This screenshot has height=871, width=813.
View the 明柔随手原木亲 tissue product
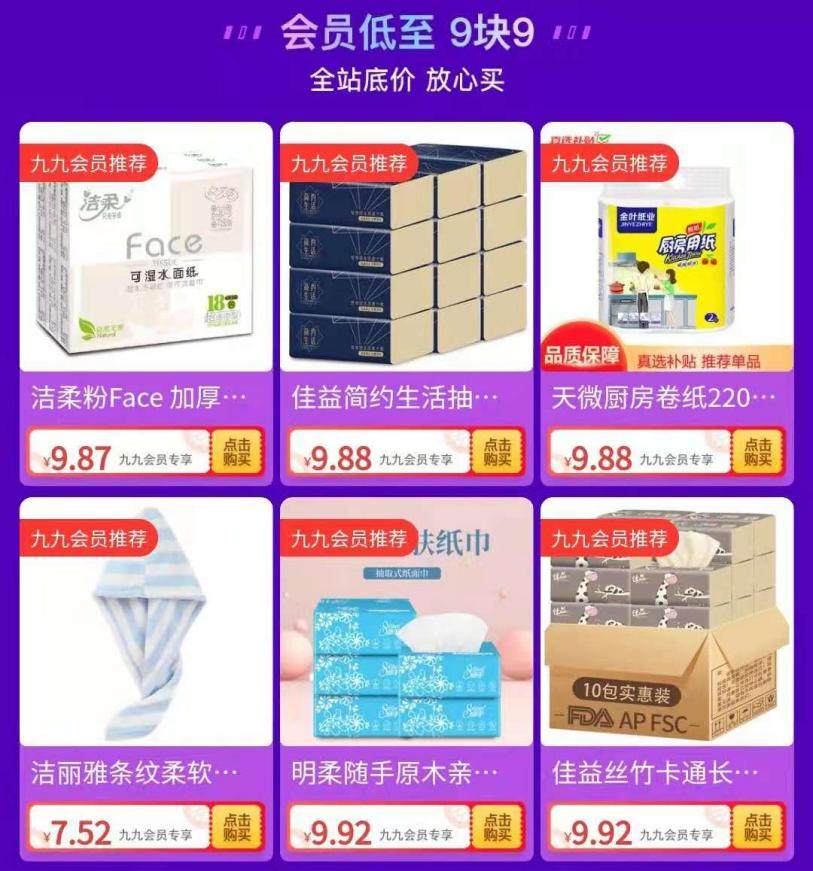click(406, 640)
